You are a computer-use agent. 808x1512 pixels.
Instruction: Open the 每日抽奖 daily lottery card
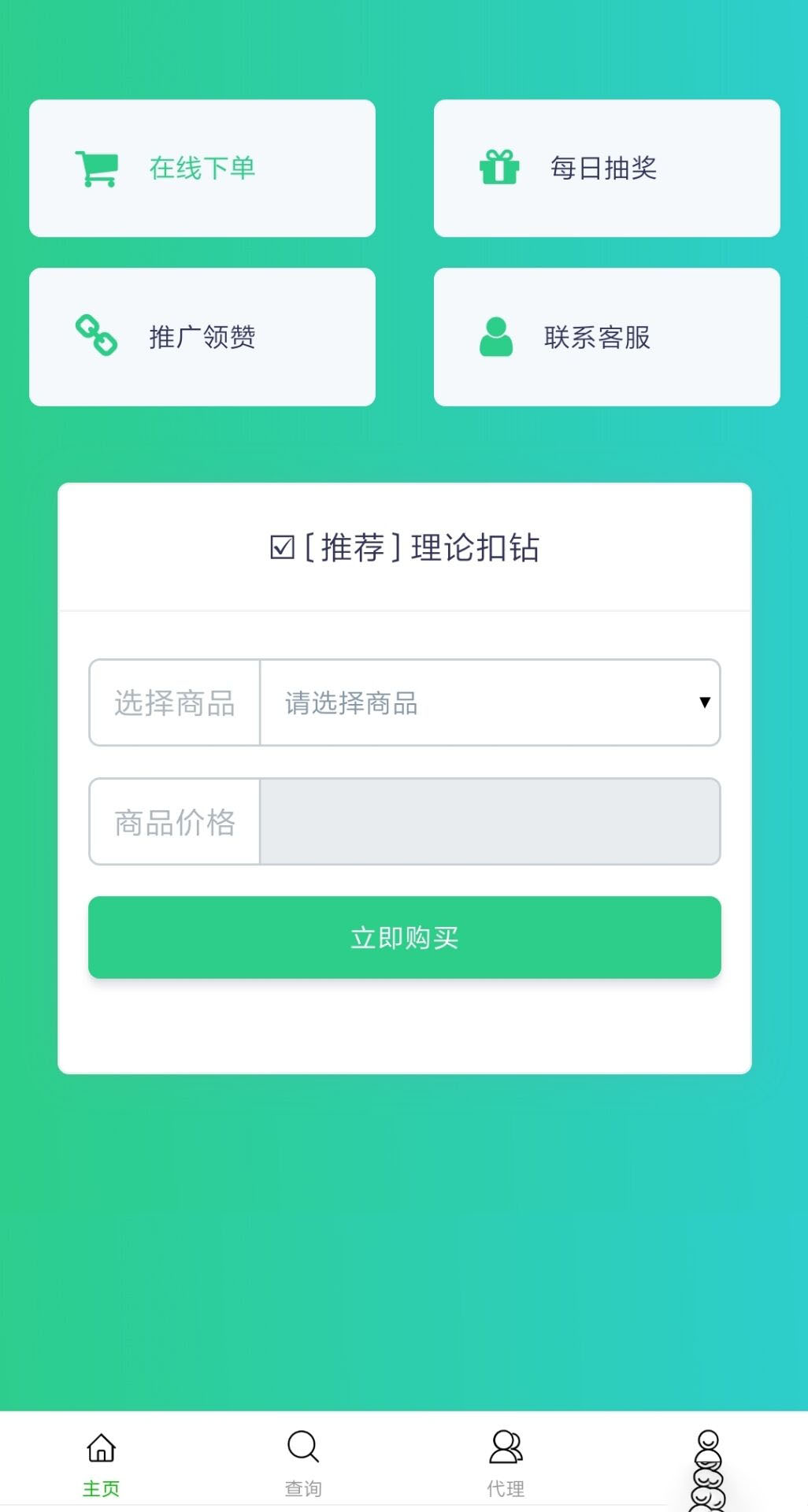point(606,168)
